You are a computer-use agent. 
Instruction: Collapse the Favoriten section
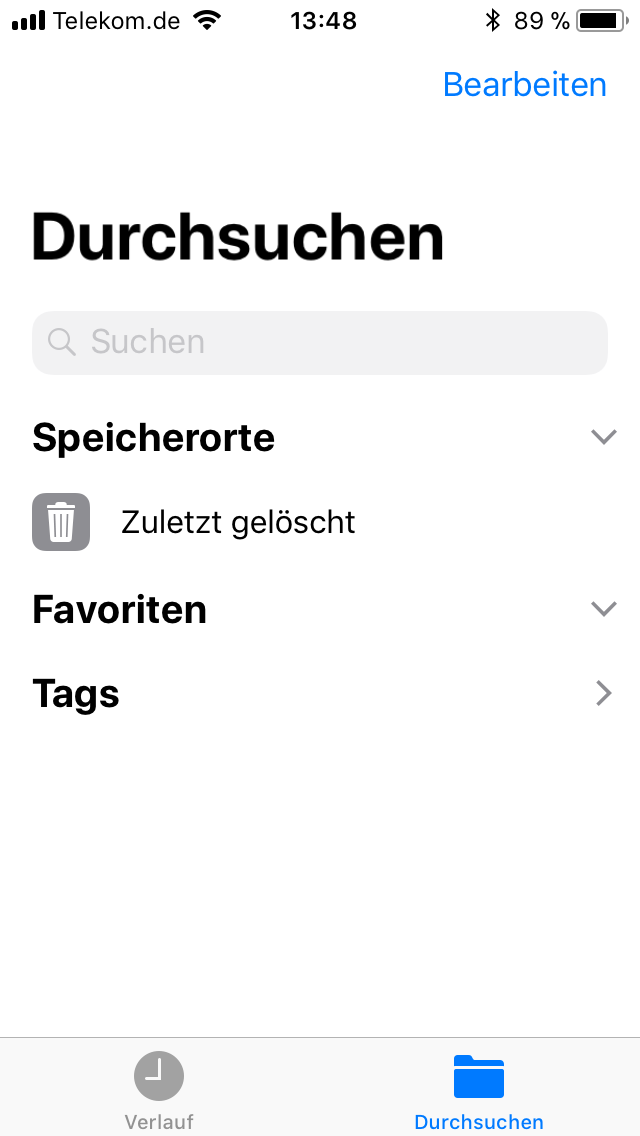(x=603, y=609)
